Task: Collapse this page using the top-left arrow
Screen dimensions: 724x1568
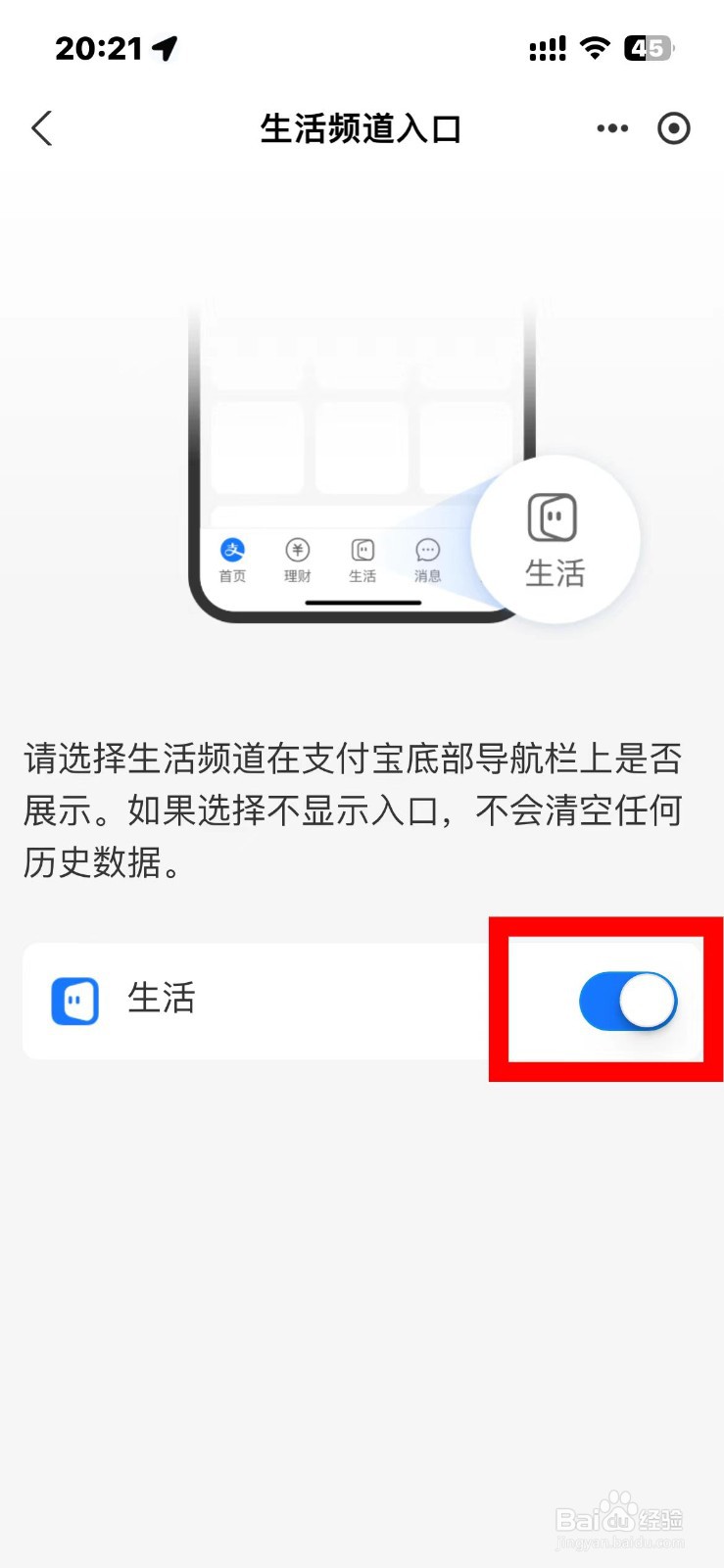Action: pyautogui.click(x=41, y=128)
